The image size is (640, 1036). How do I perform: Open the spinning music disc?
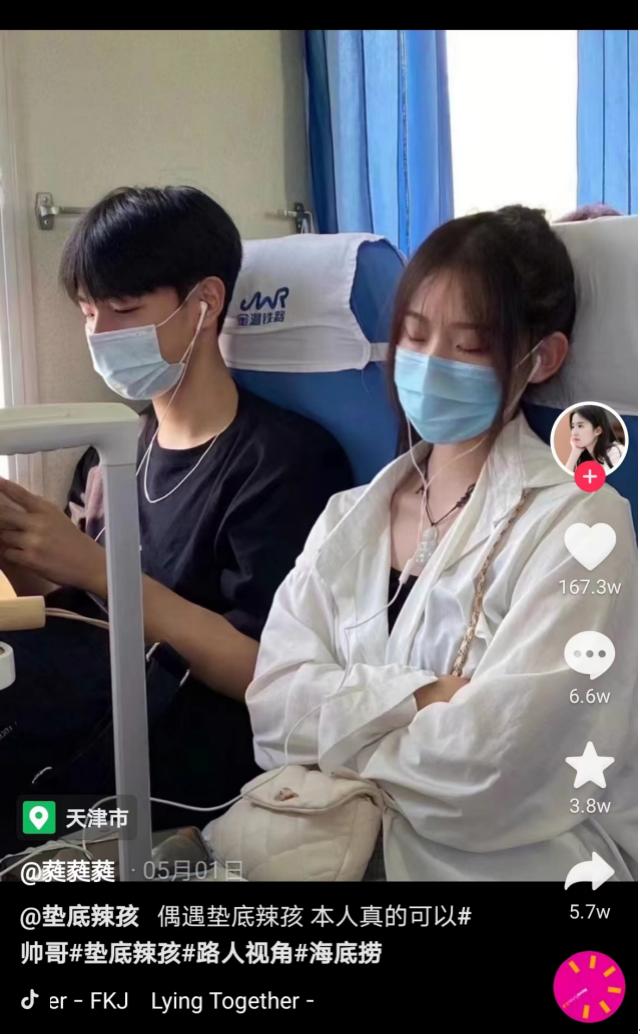point(589,986)
